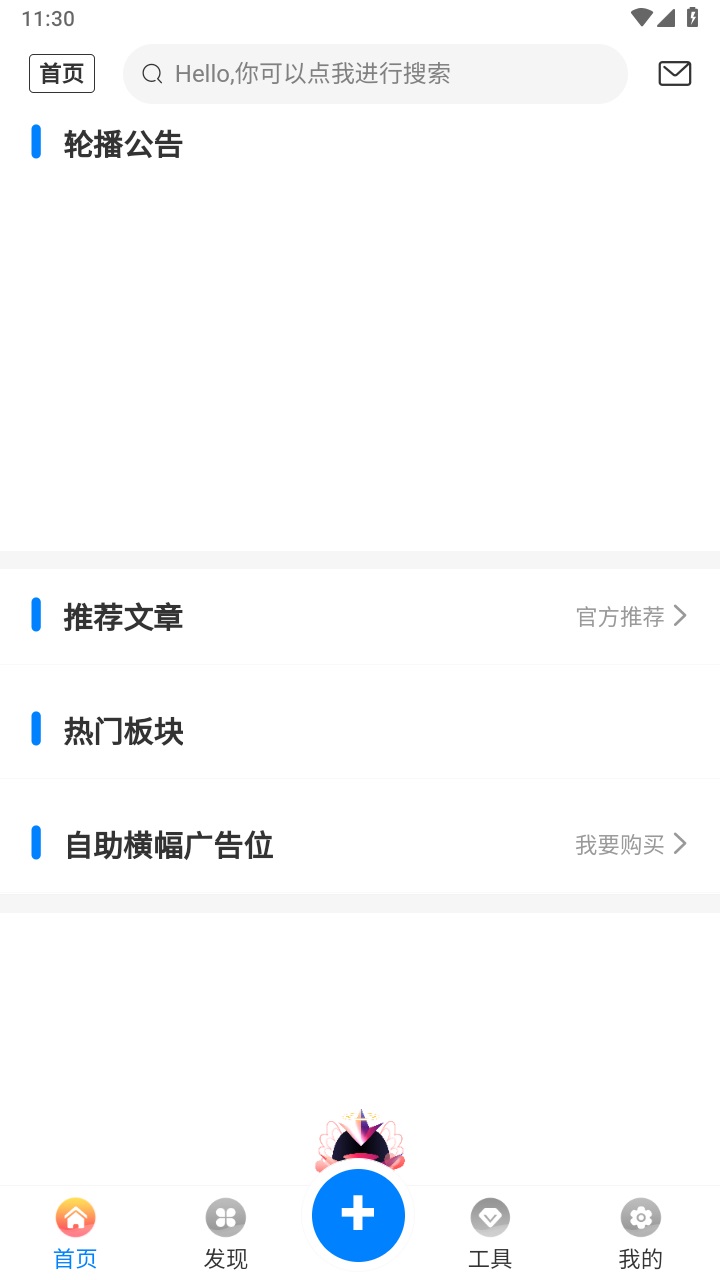
Task: Open the 我的 tab
Action: [x=640, y=1234]
